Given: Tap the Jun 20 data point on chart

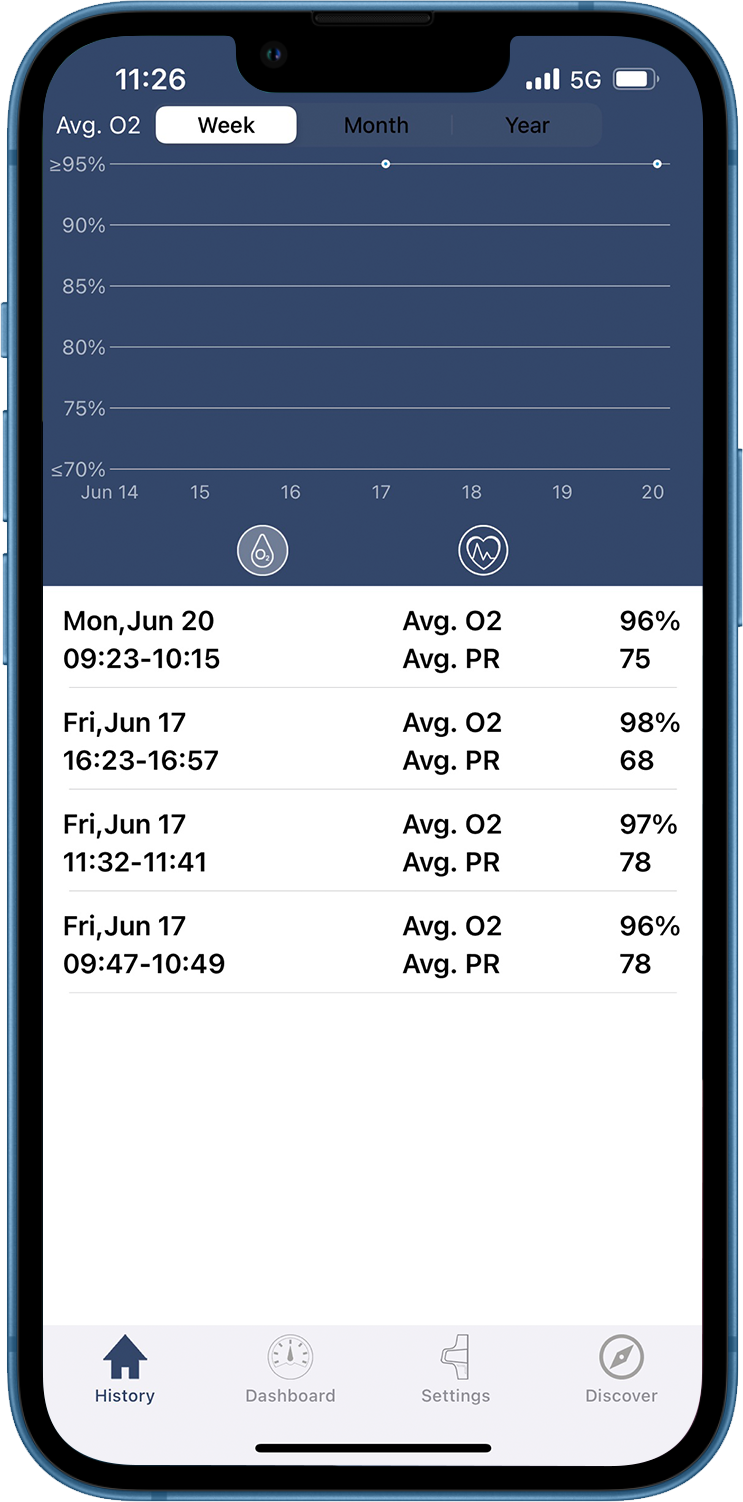Looking at the screenshot, I should tap(657, 163).
